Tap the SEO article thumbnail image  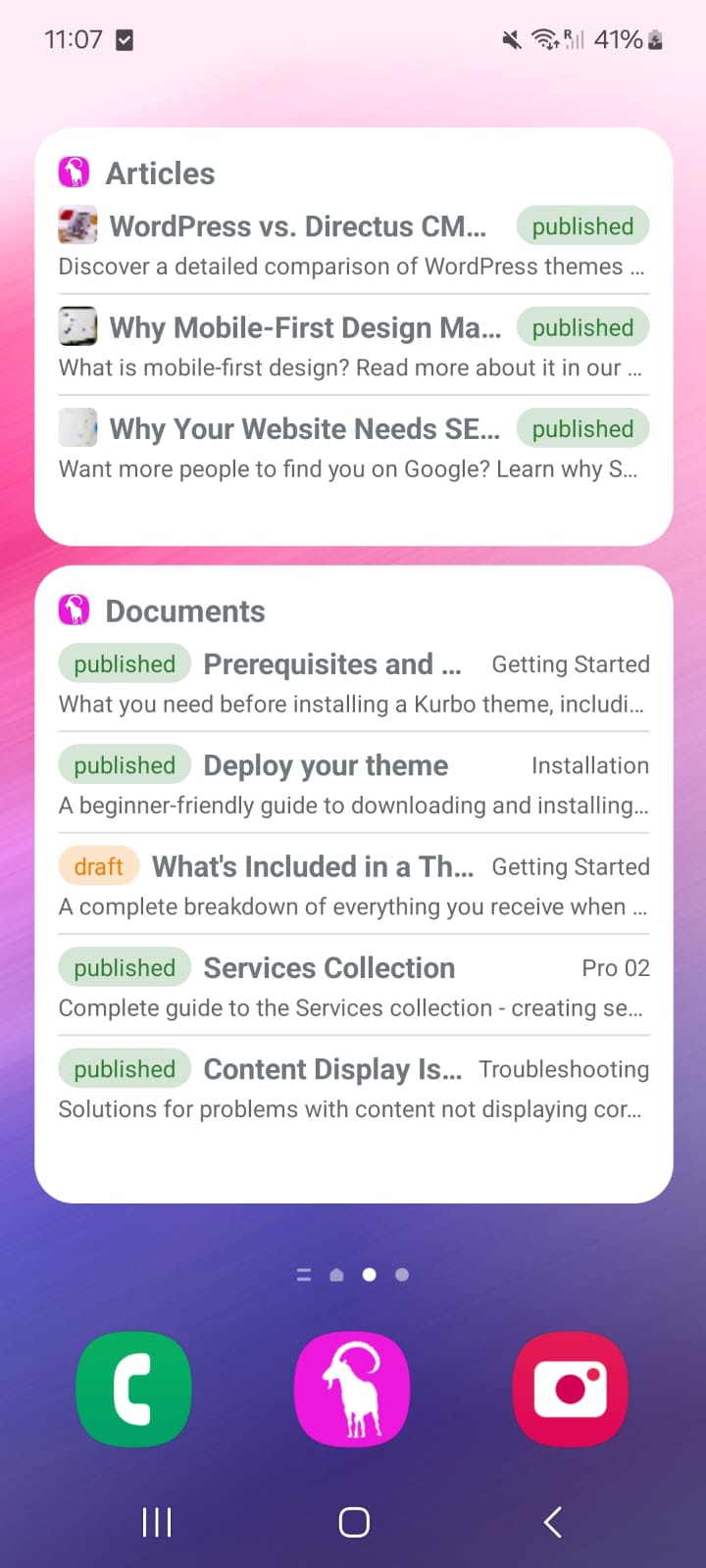pyautogui.click(x=77, y=427)
